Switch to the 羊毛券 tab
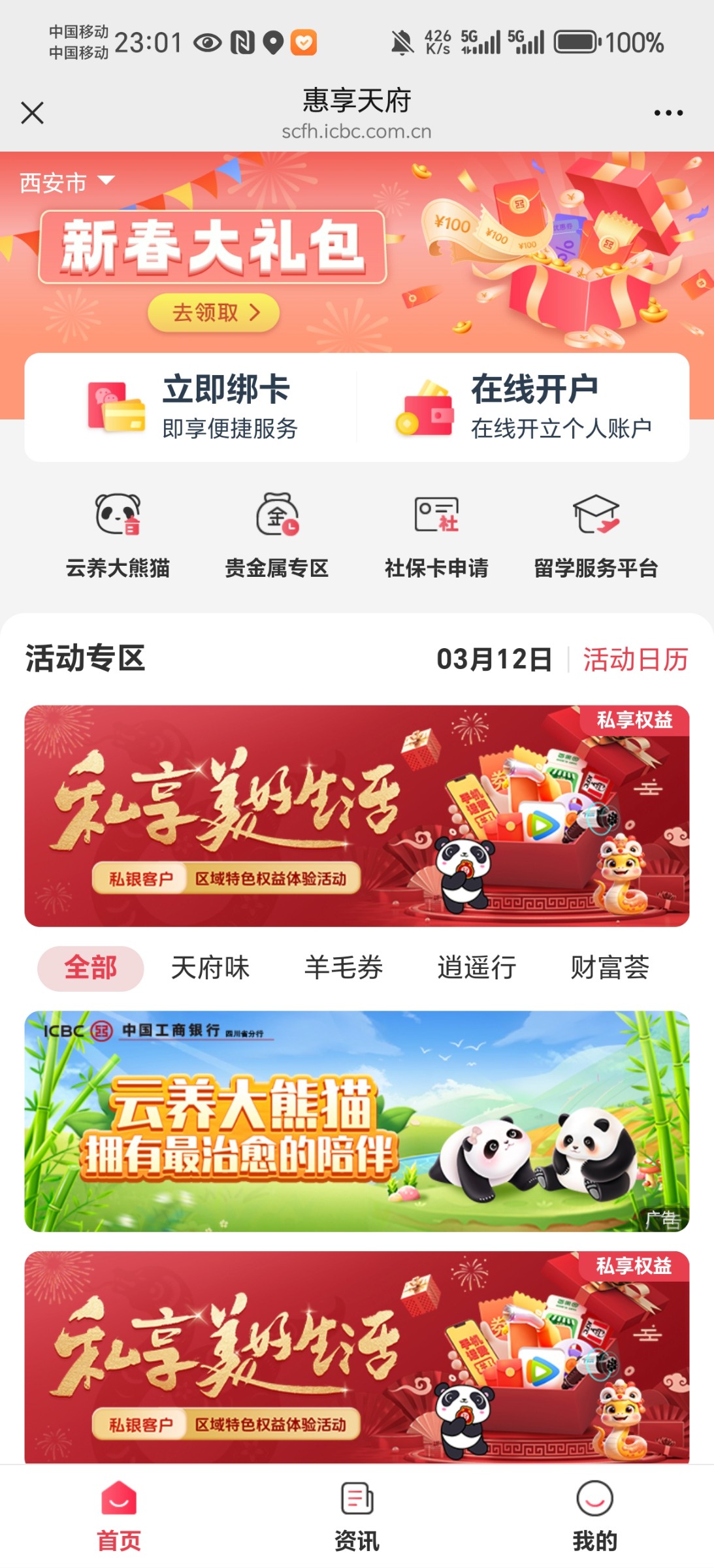This screenshot has width=714, height=1568. click(x=344, y=968)
